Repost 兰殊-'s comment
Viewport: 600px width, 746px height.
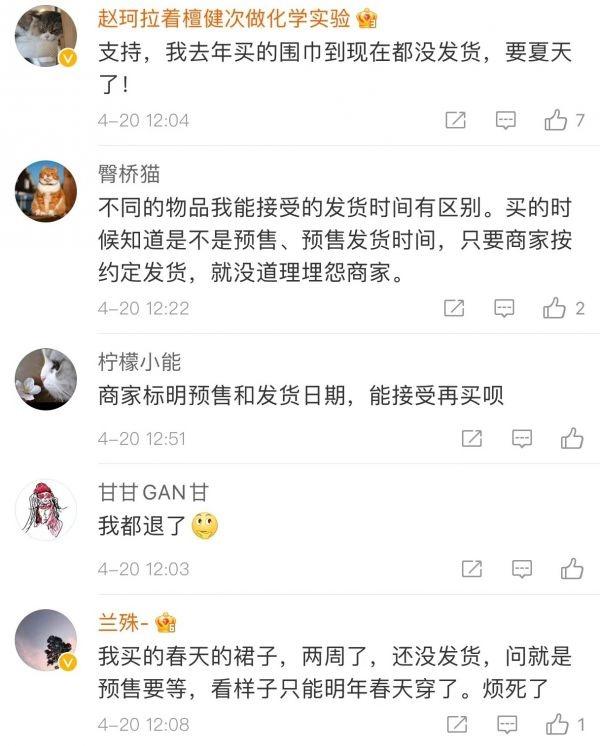[x=455, y=724]
